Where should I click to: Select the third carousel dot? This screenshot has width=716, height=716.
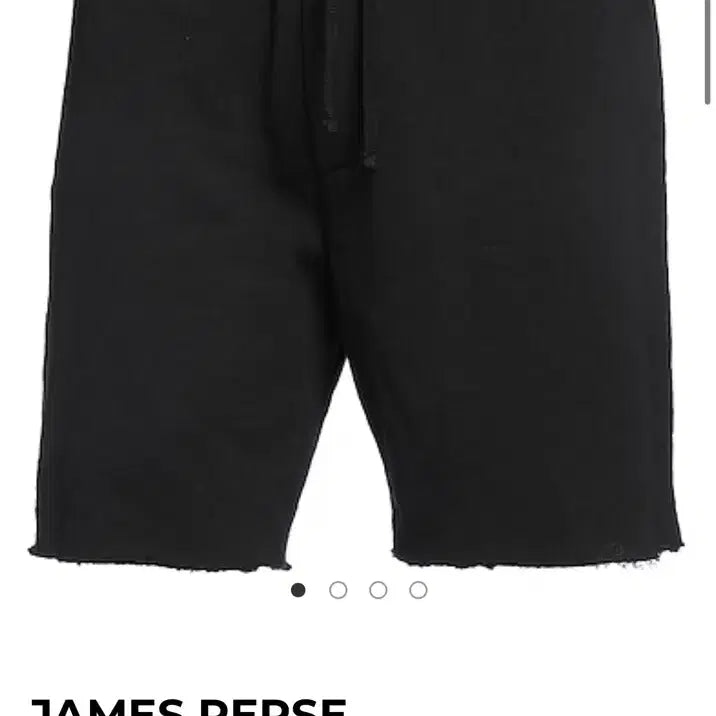click(378, 590)
